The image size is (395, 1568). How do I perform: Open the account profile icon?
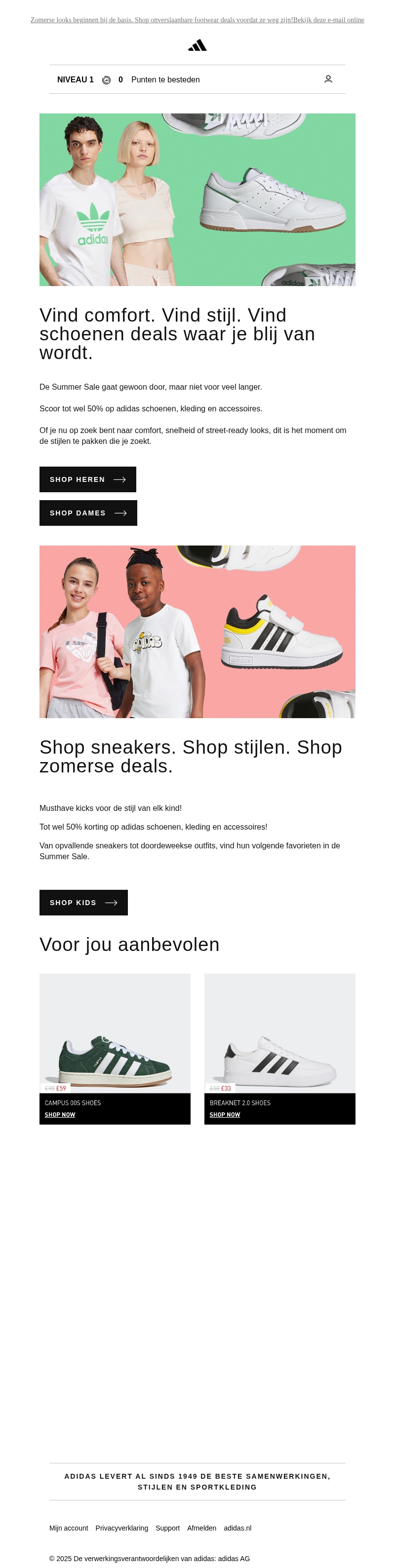328,79
